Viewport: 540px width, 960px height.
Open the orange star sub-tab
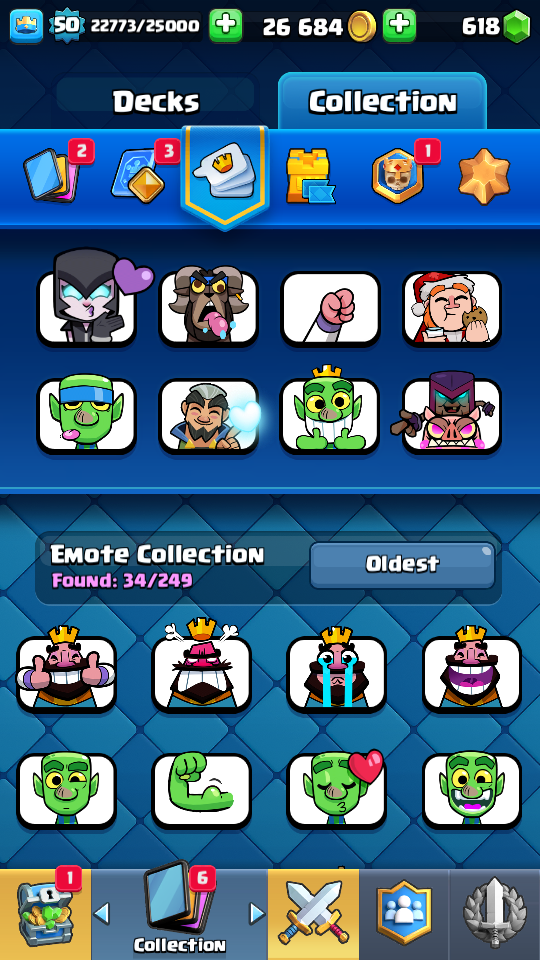(484, 176)
